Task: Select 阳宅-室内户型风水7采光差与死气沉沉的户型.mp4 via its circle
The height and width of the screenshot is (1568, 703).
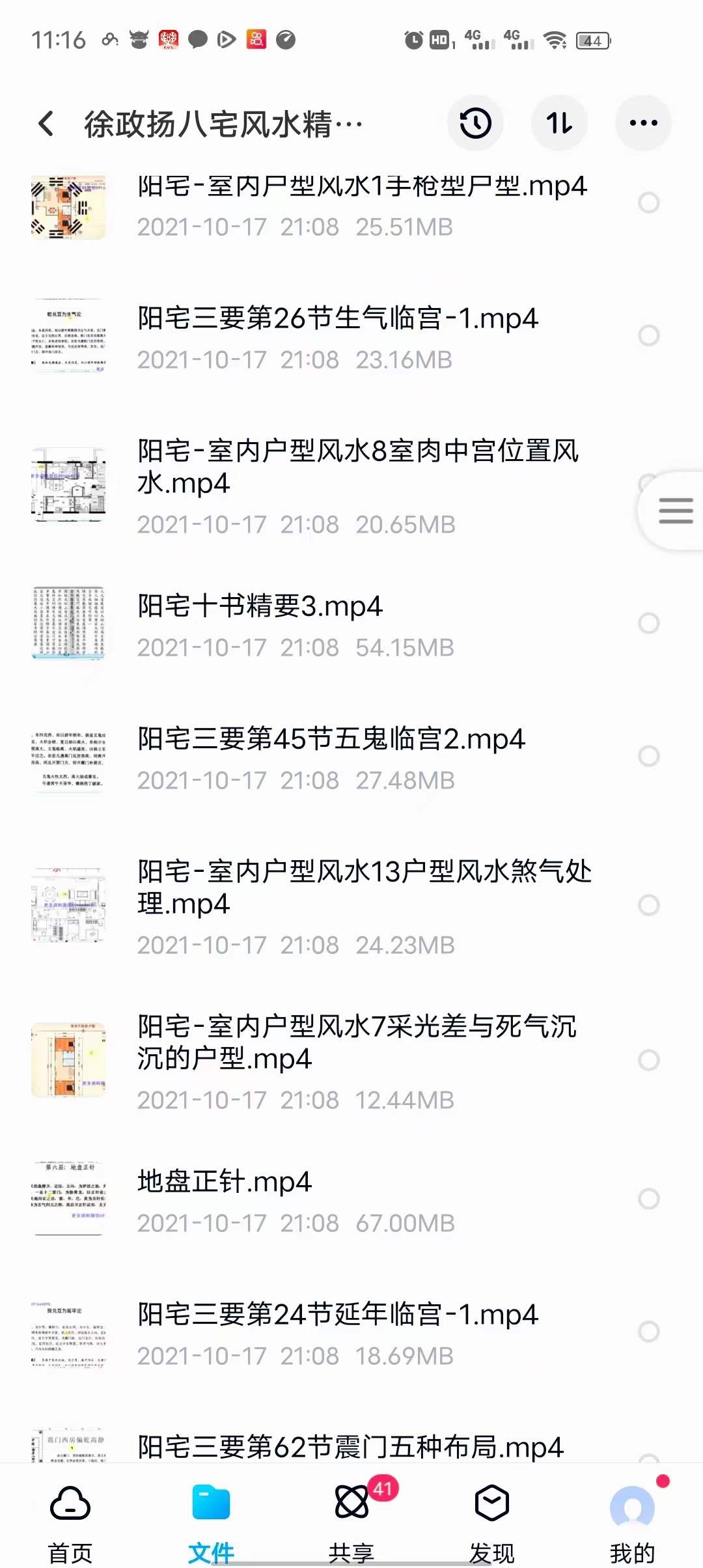Action: [x=648, y=1060]
